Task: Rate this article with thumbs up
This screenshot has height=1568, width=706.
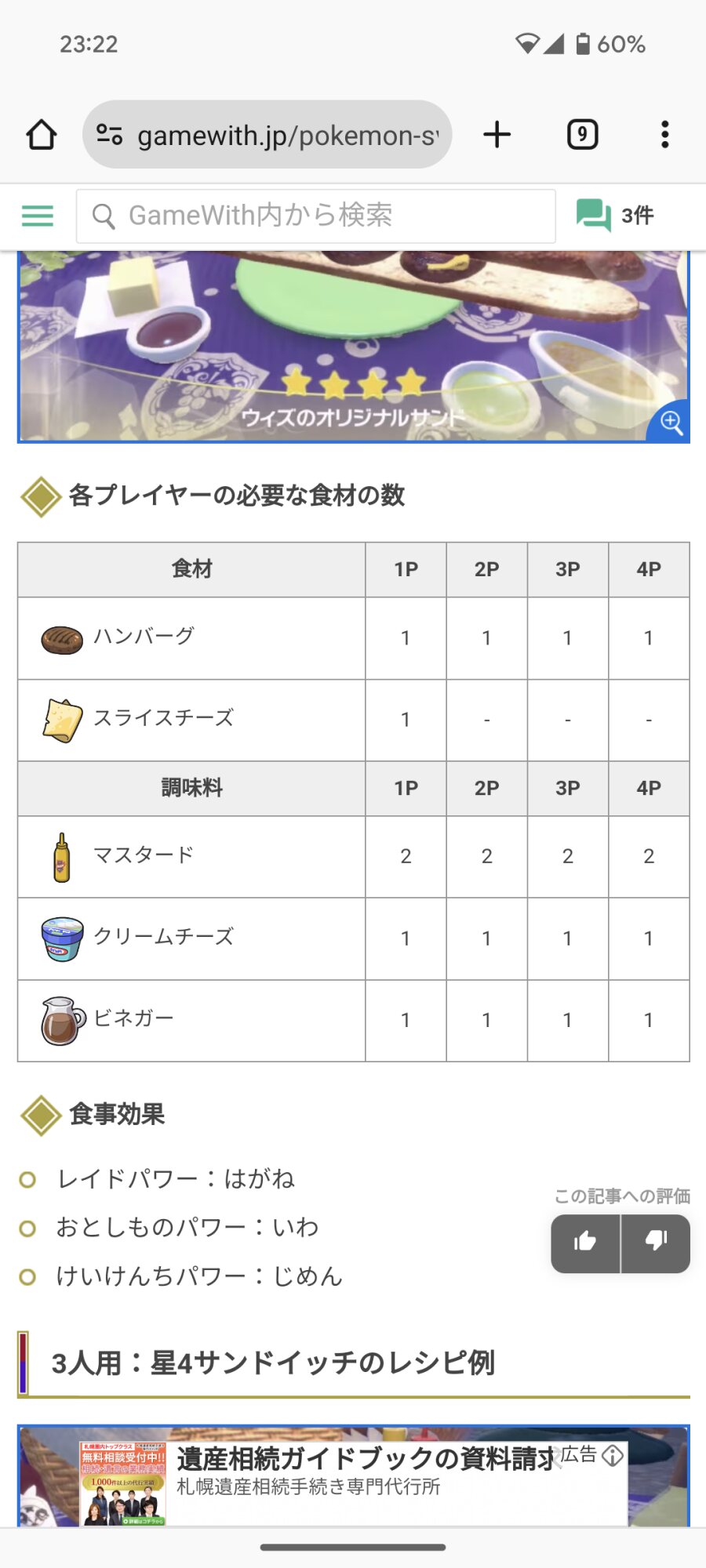Action: [585, 1243]
